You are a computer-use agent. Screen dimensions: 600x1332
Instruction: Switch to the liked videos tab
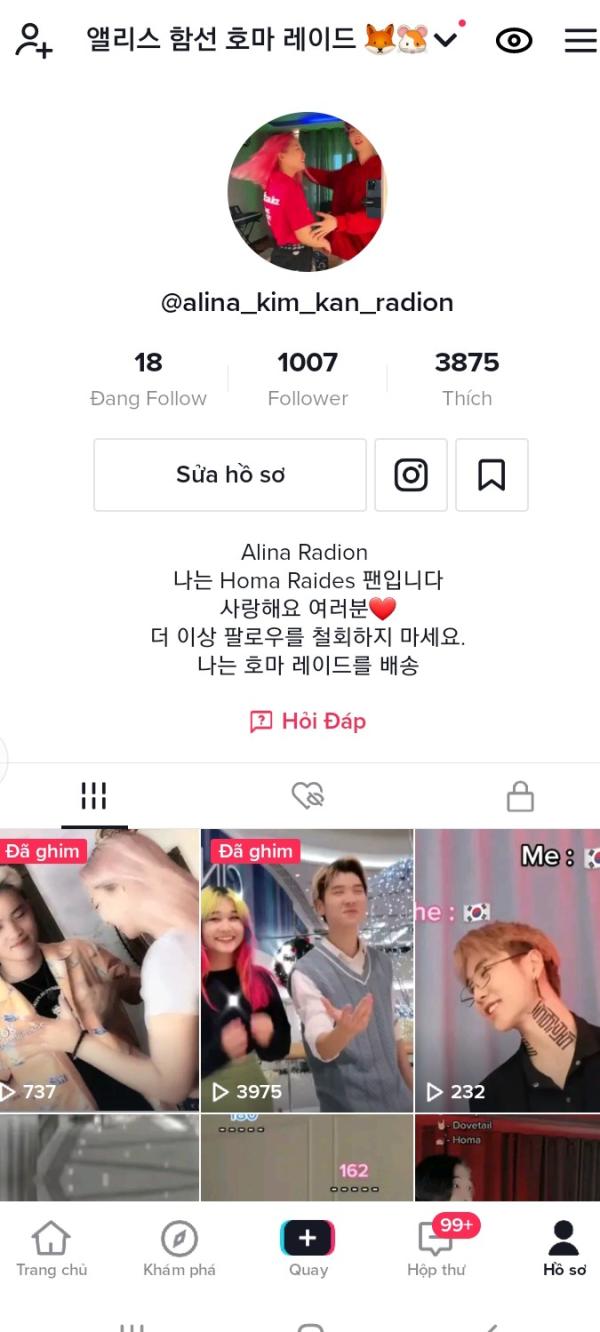307,796
